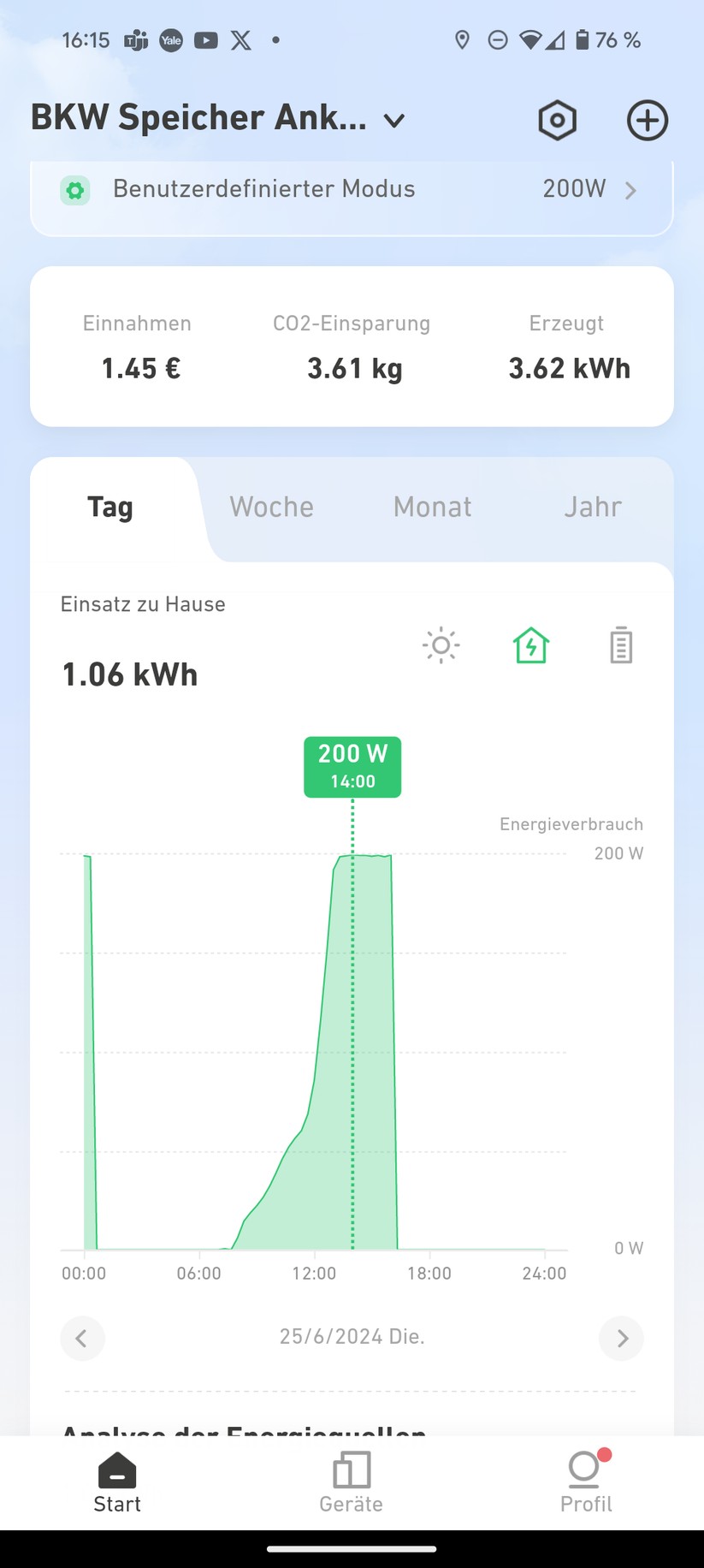Viewport: 704px width, 1568px height.
Task: Show solar production with sun icon
Action: click(x=441, y=645)
